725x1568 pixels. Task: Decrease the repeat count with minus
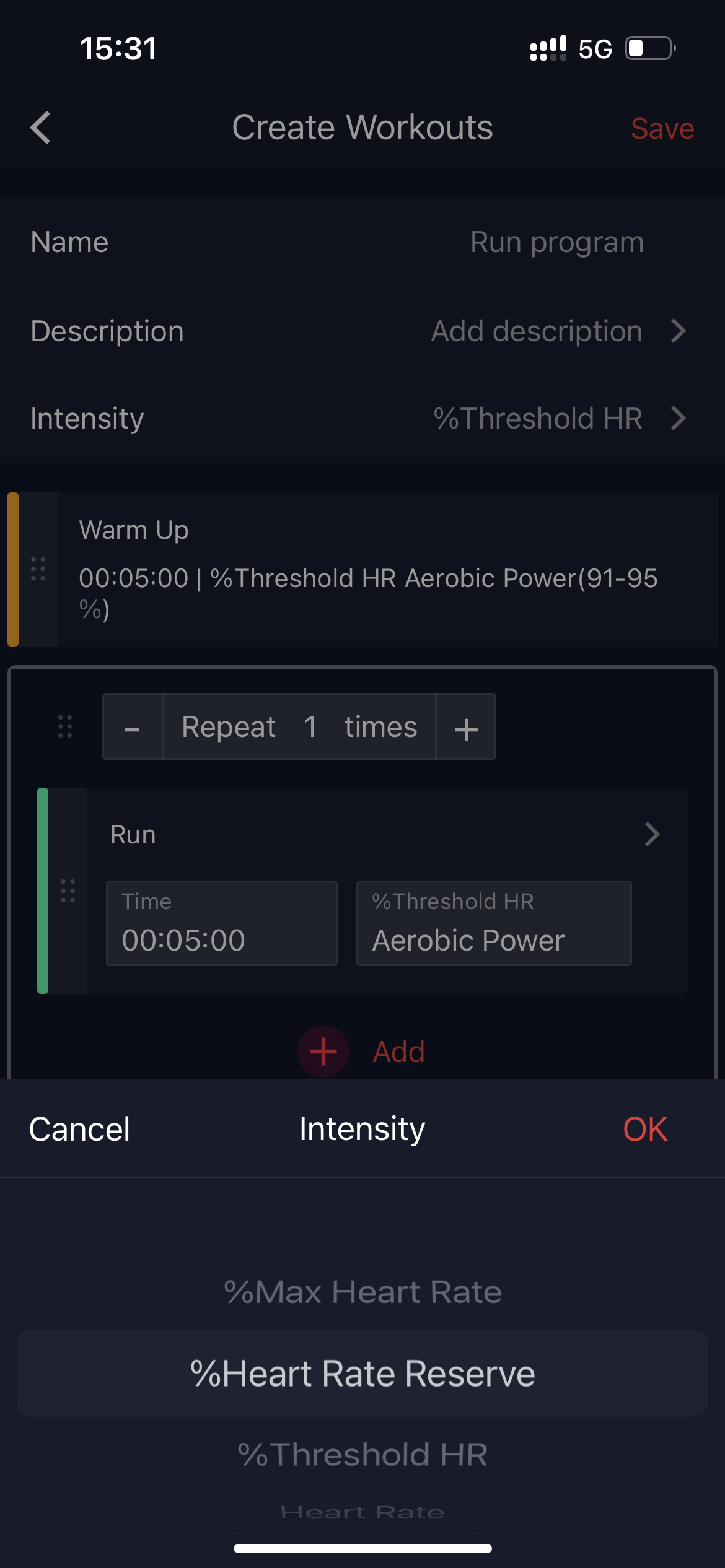(x=132, y=727)
